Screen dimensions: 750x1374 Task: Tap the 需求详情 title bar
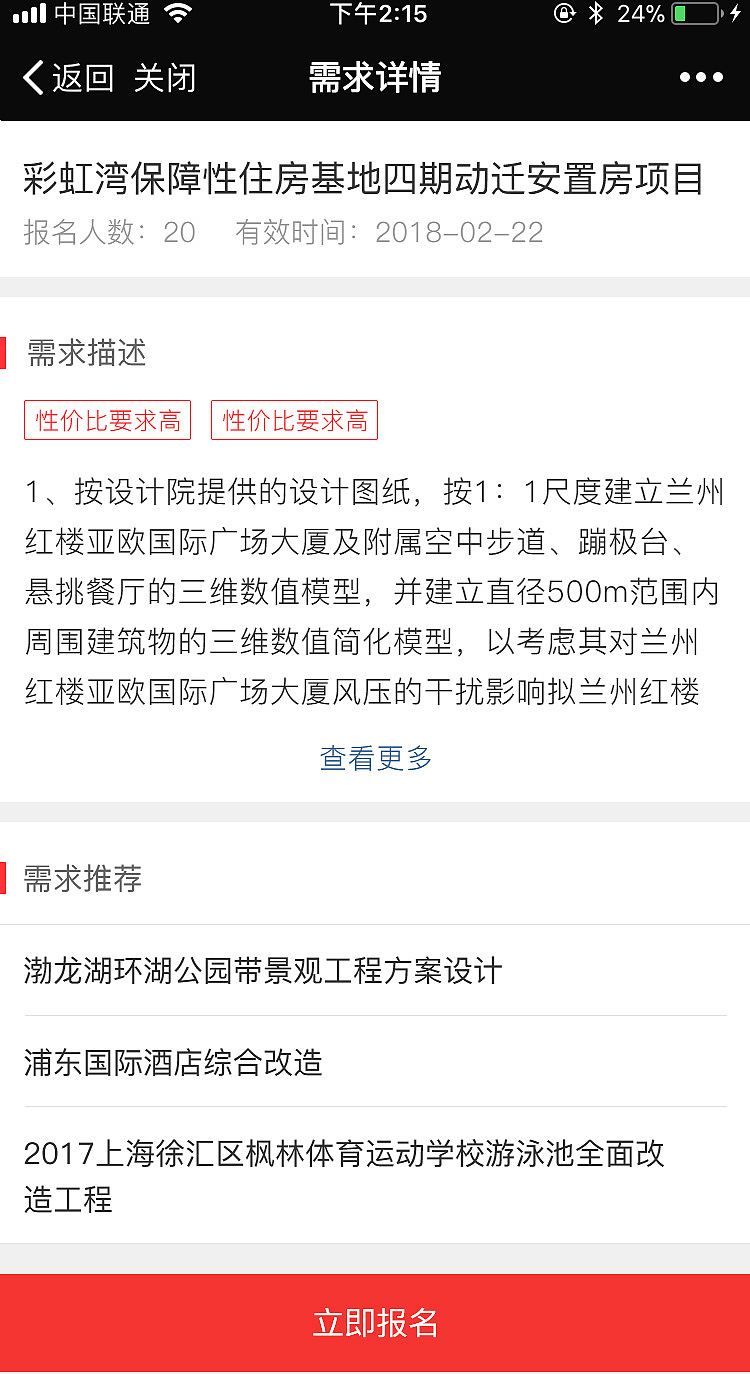click(x=374, y=77)
